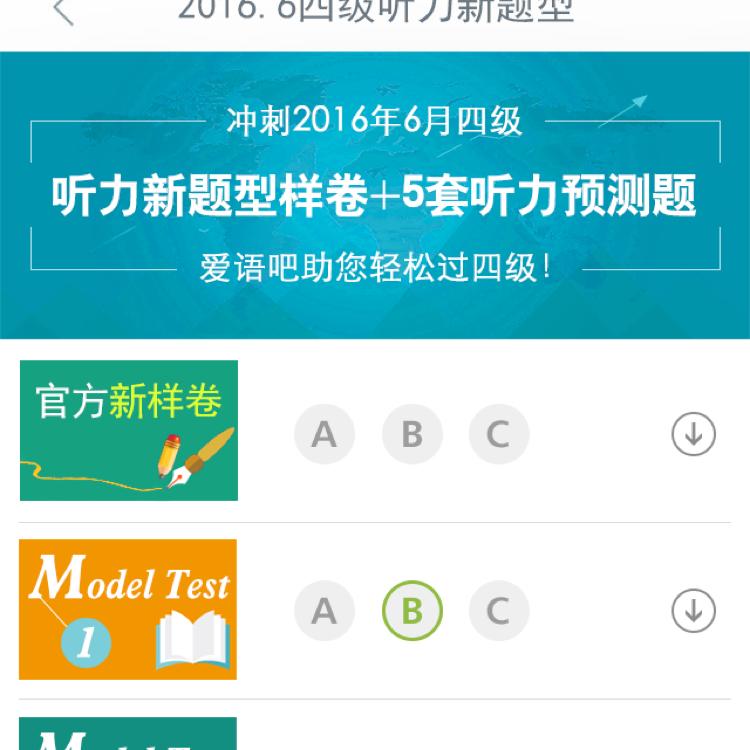Choose highlighted section B of Model Test 1
The image size is (750, 750).
coord(412,610)
